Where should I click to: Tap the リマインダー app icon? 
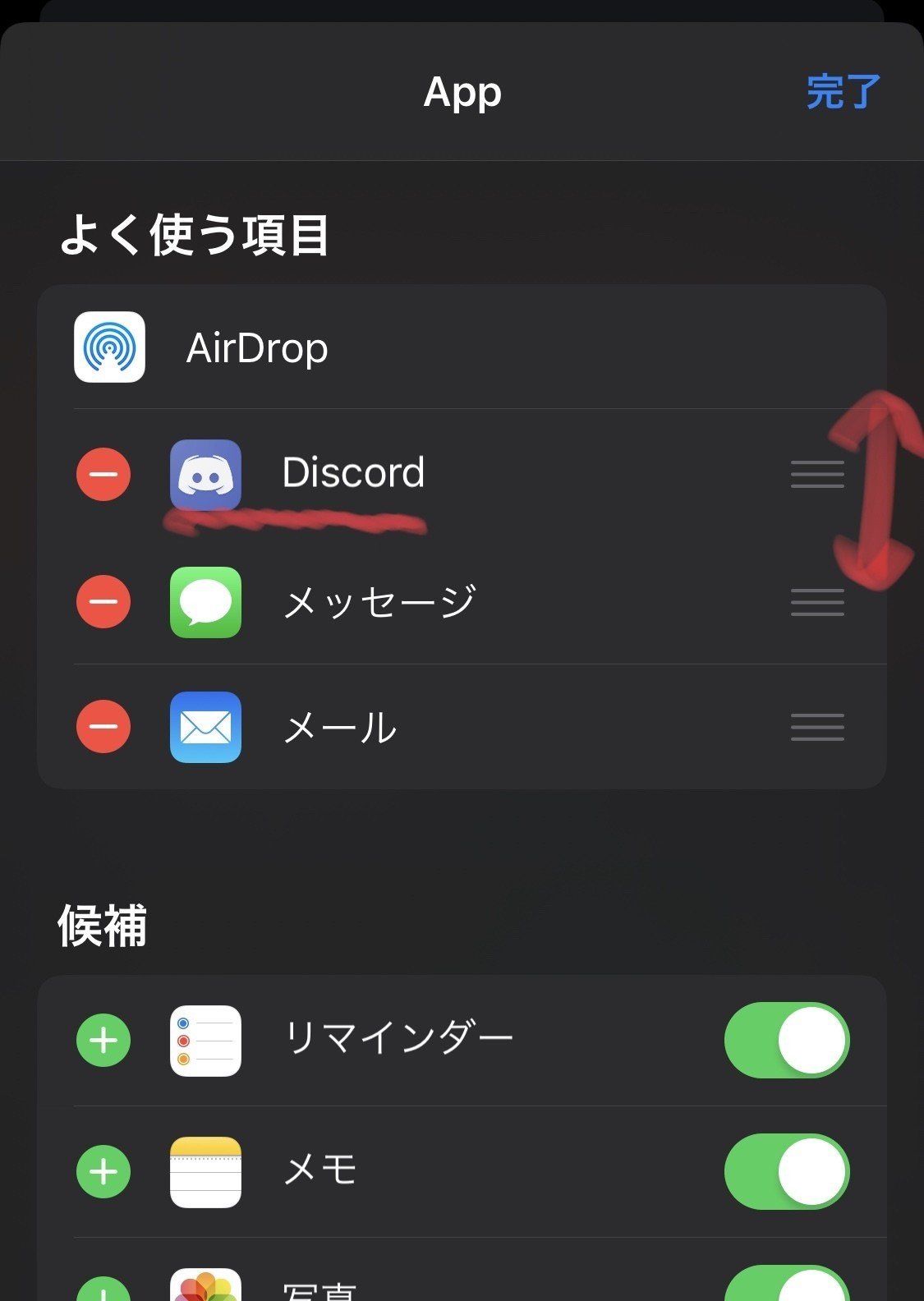coord(205,1039)
